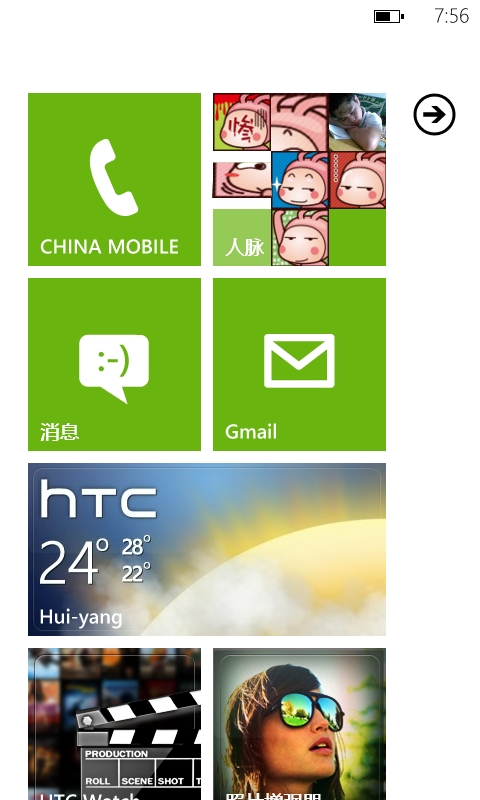Screen dimensions: 480x800
Task: Open the 消息 messaging tile
Action: click(x=114, y=364)
